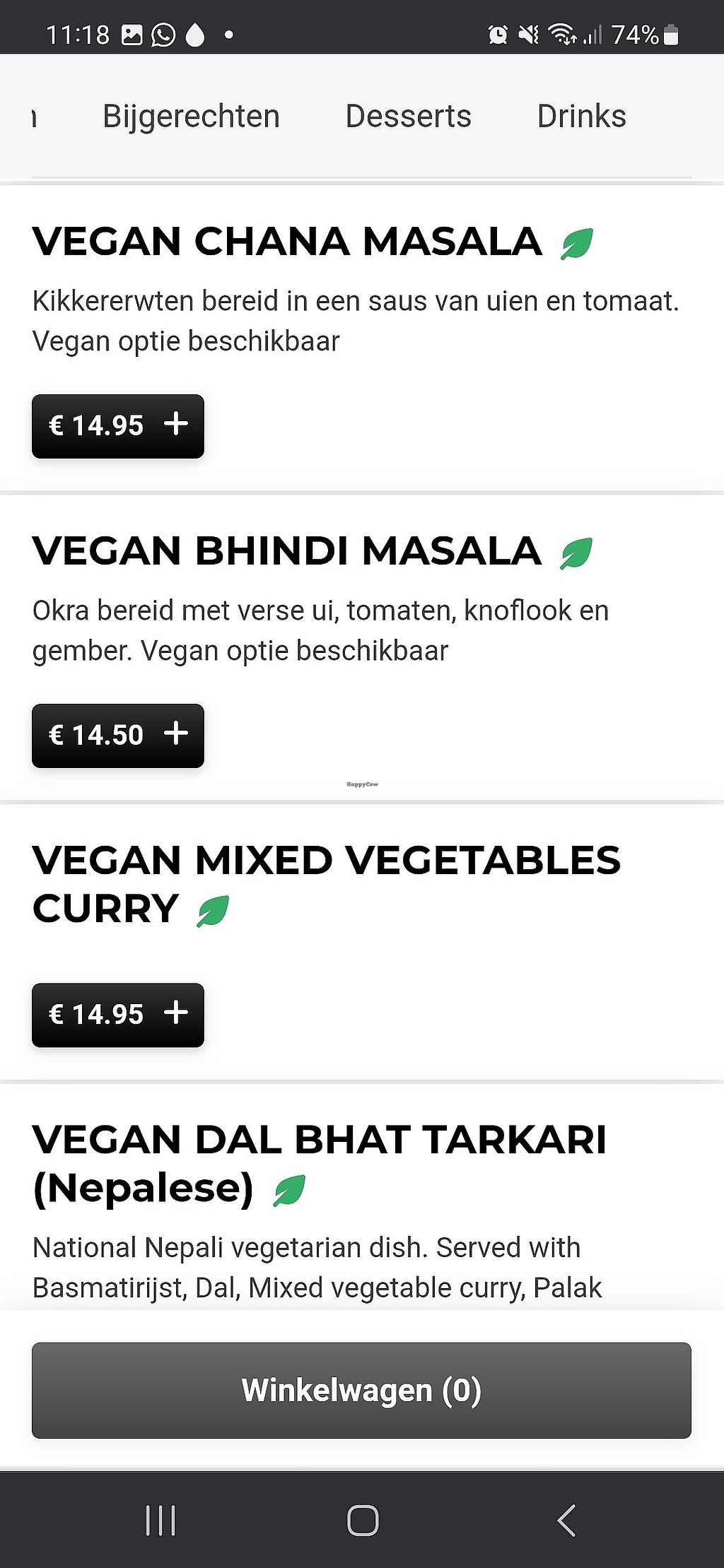Open the Winkelwagen shopping cart
Viewport: 724px width, 1568px height.
coord(361,1390)
